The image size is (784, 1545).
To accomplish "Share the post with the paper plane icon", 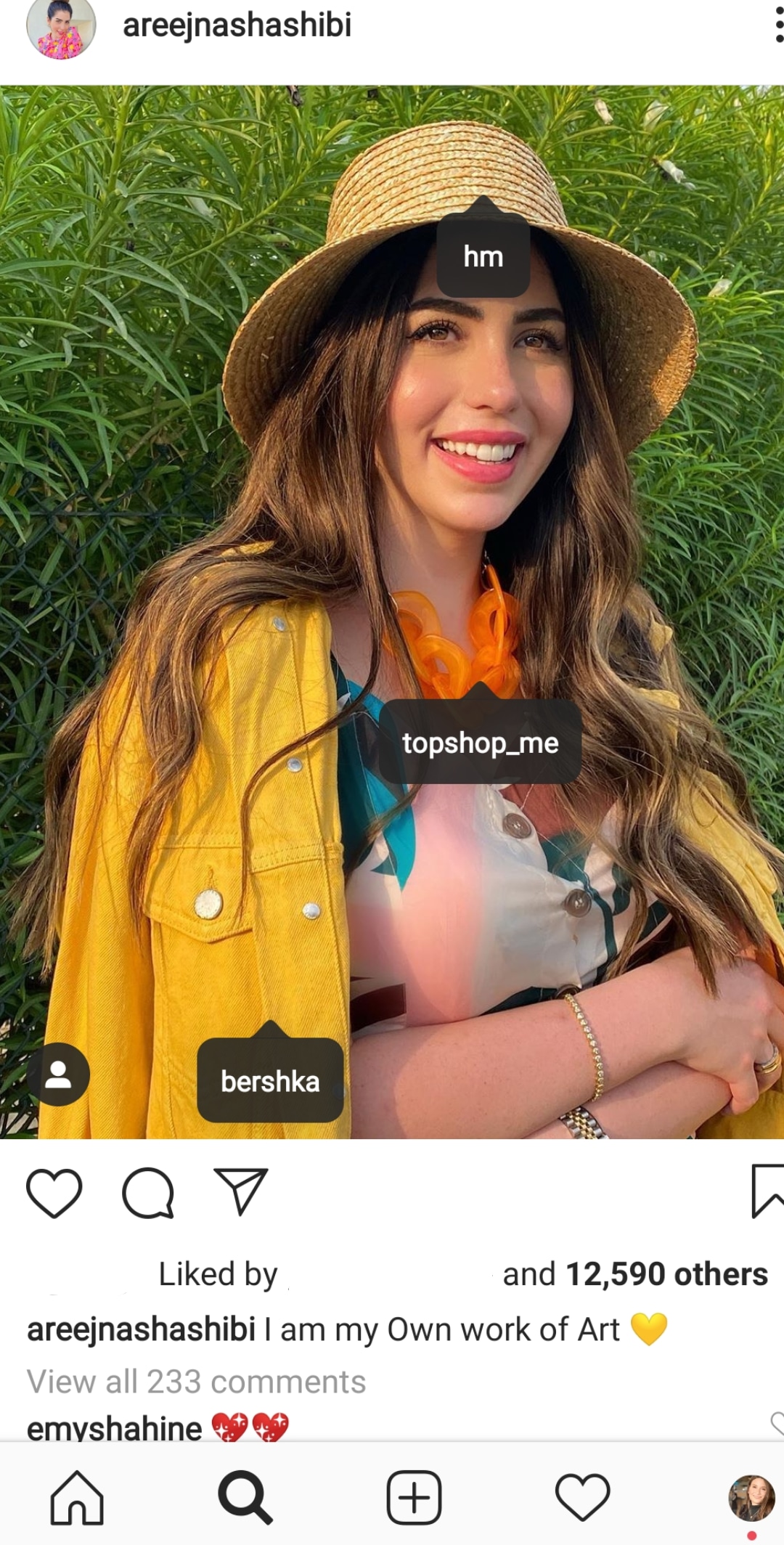I will point(241,1191).
